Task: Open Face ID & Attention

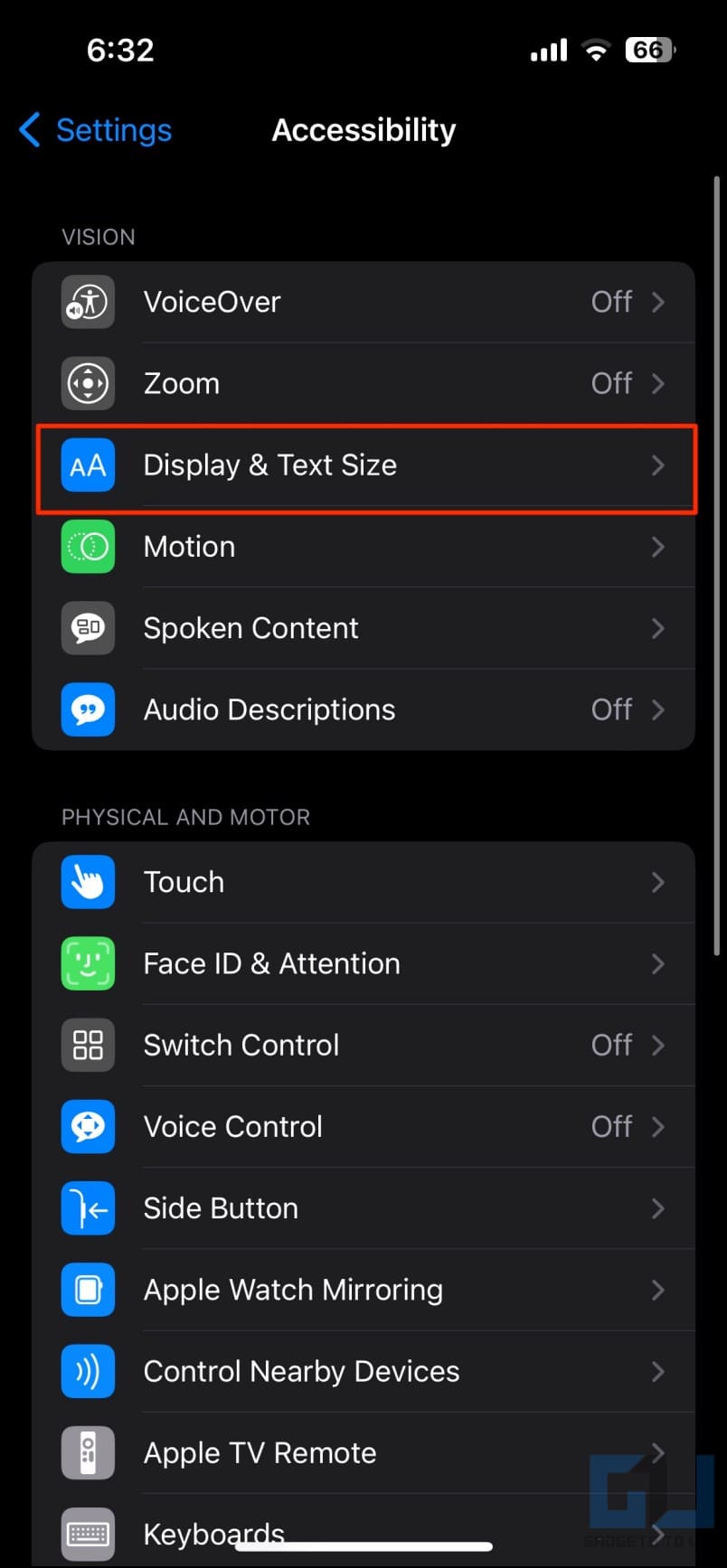Action: click(x=363, y=963)
